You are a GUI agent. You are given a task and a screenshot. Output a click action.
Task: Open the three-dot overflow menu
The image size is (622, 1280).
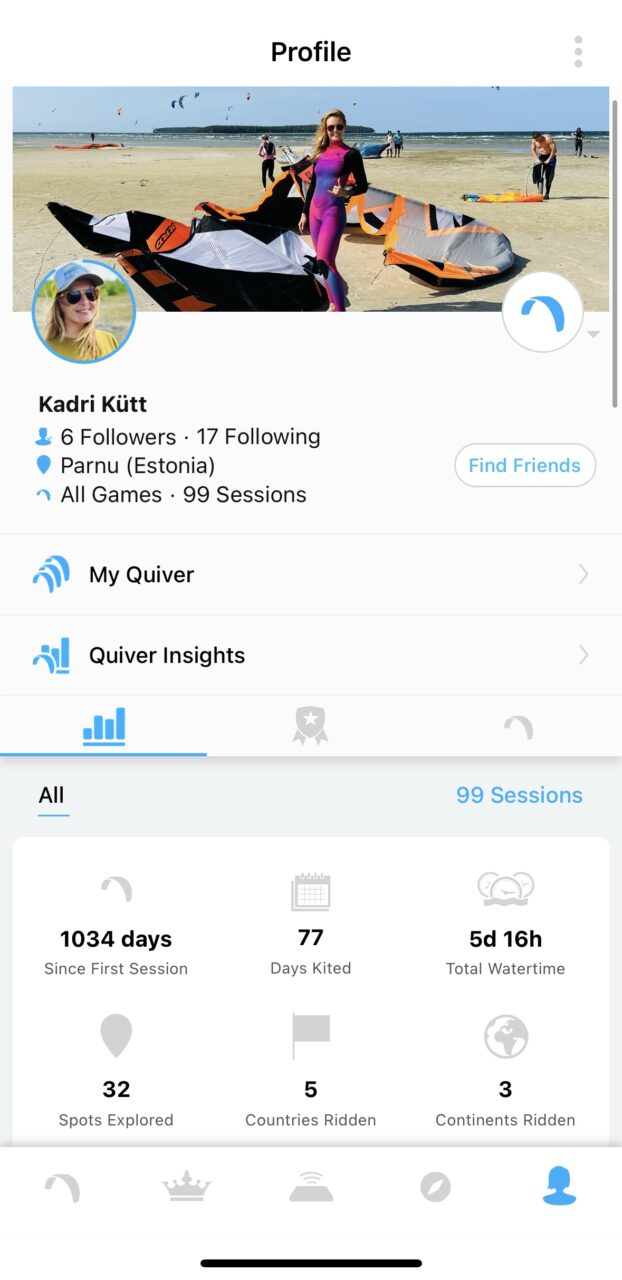click(578, 51)
